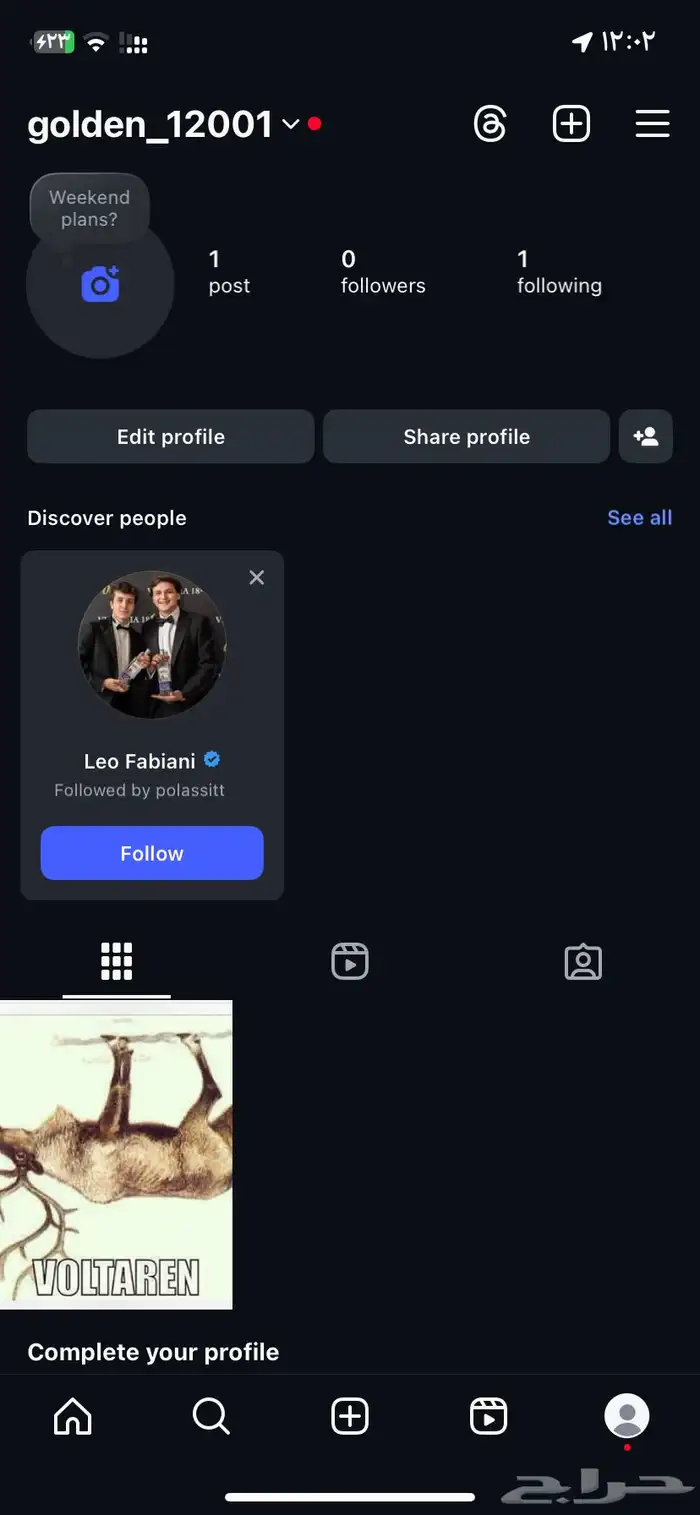The height and width of the screenshot is (1515, 700).
Task: Open Reels in the bottom bar
Action: (x=488, y=1416)
